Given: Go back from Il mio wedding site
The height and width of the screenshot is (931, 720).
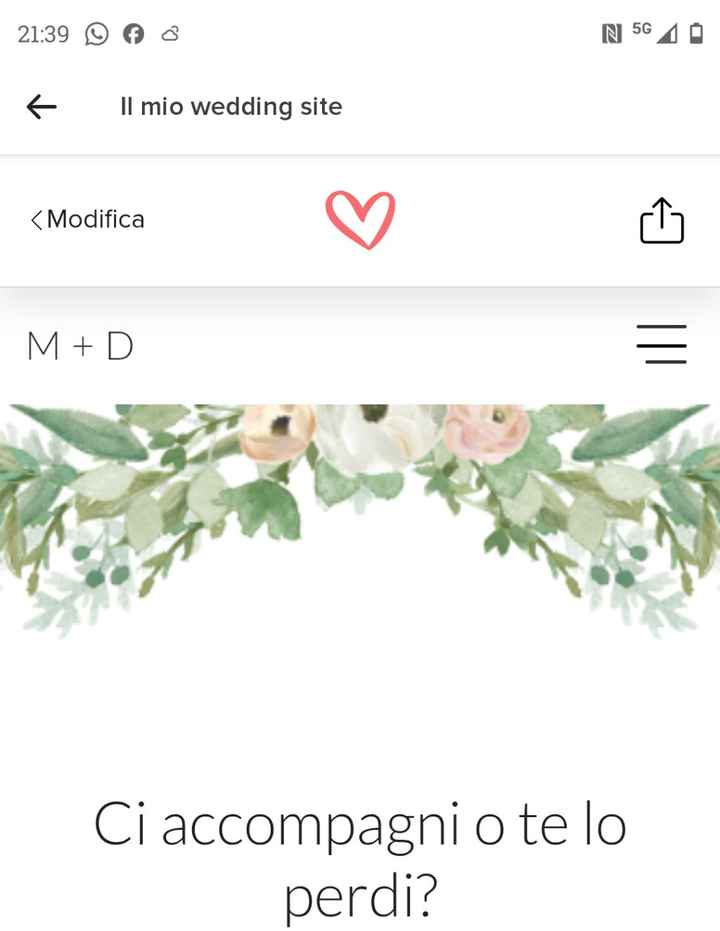Looking at the screenshot, I should point(41,107).
